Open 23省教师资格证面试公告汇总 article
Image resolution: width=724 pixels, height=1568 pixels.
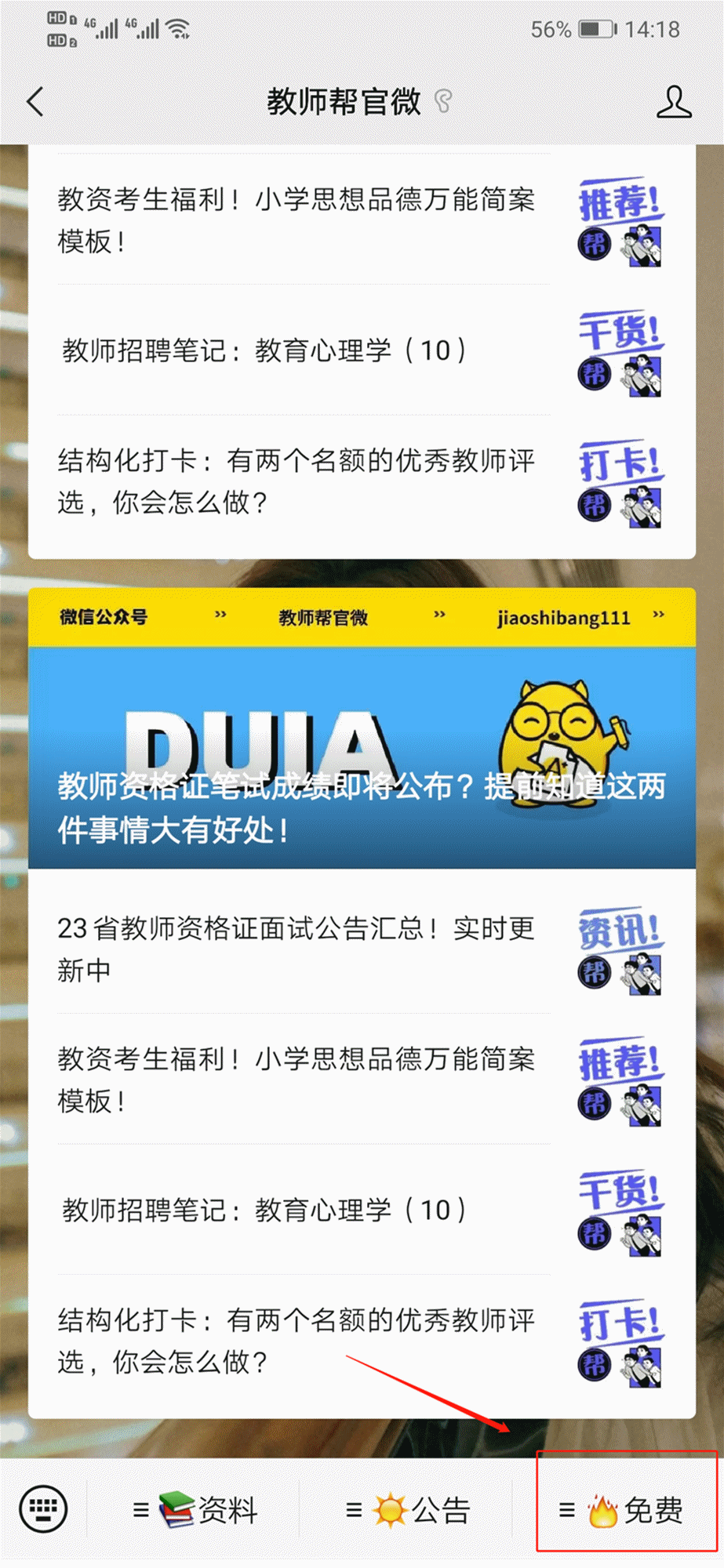(x=297, y=949)
